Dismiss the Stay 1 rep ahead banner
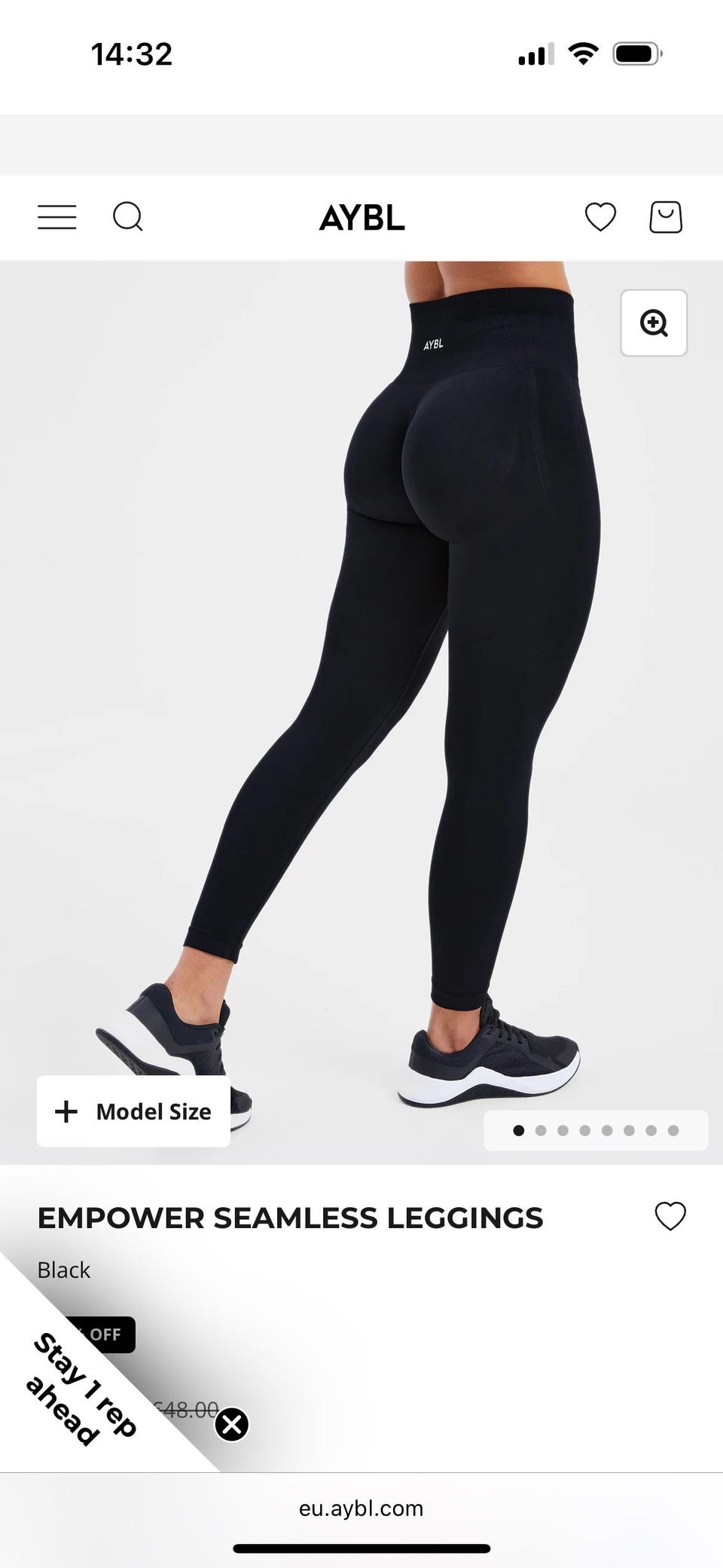 (x=232, y=1424)
